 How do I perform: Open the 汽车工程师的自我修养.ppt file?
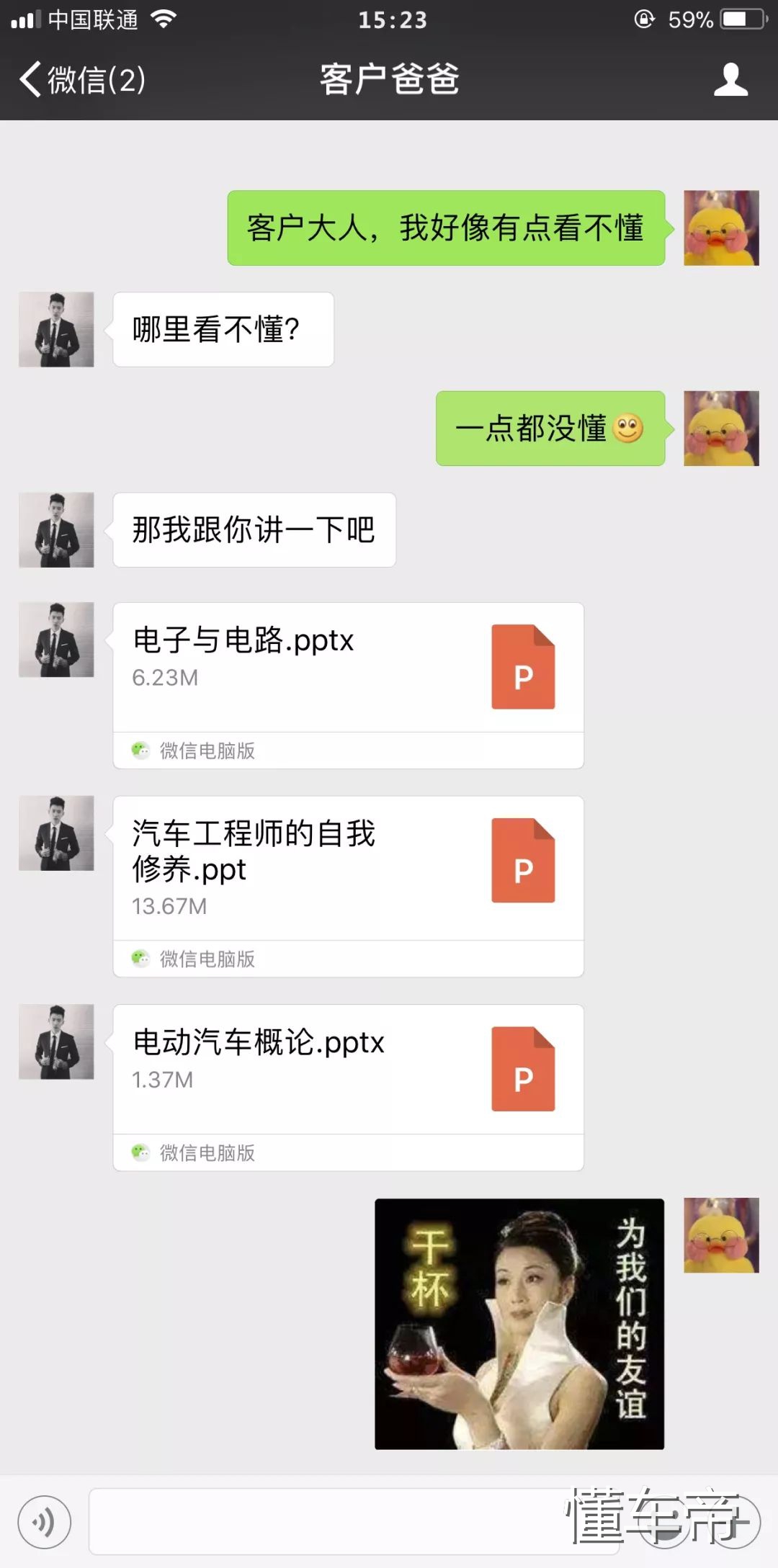tap(348, 868)
